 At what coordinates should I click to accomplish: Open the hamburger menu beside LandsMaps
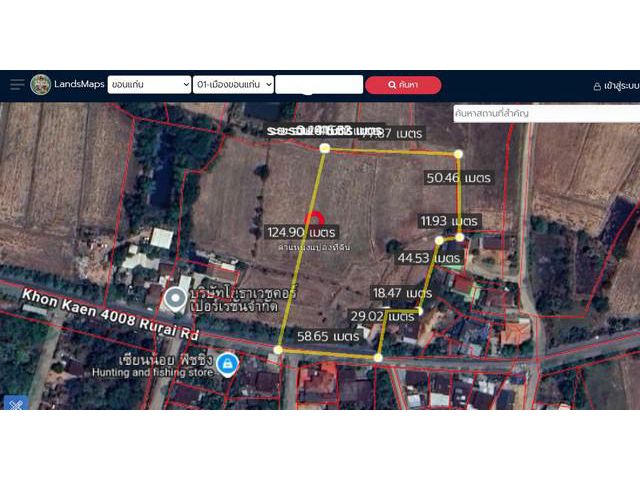17,85
